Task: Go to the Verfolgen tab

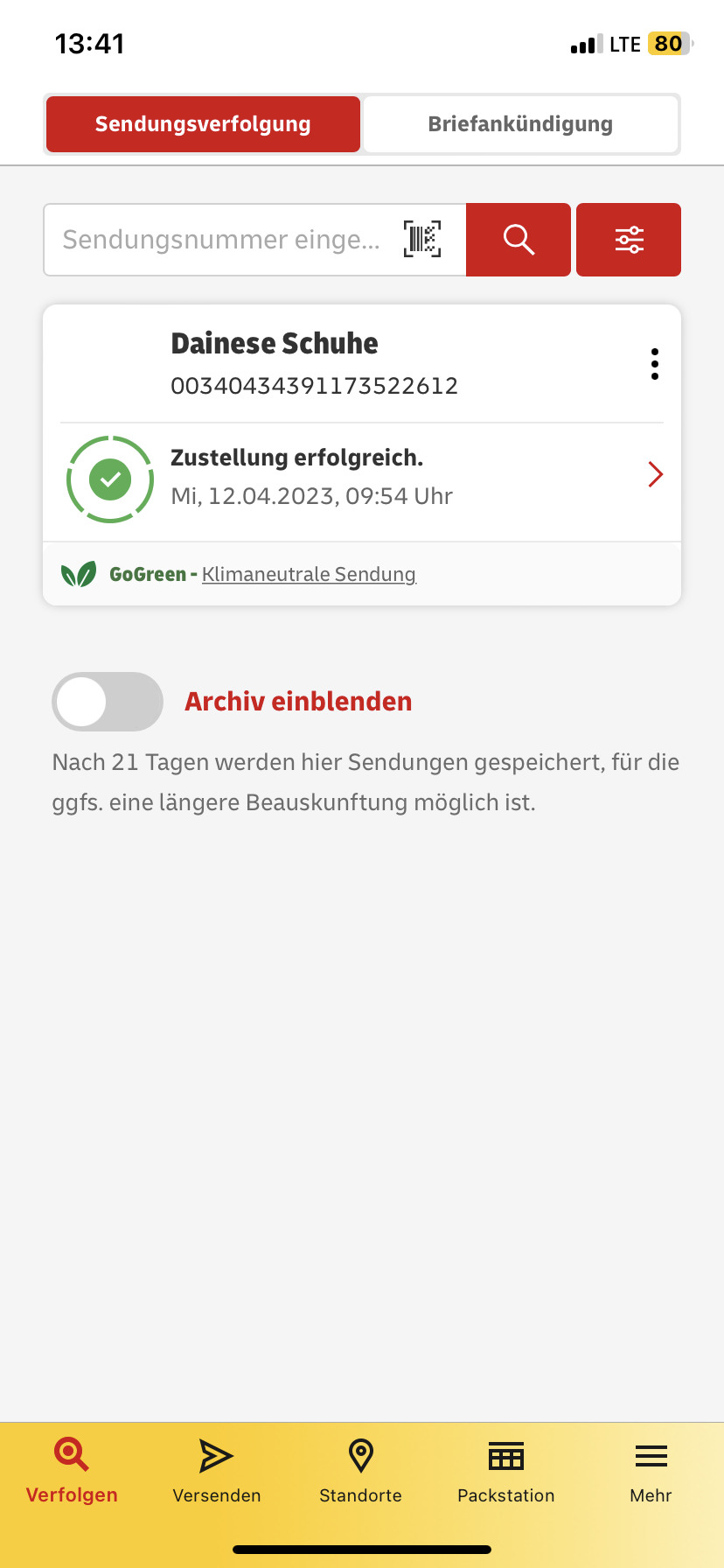Action: (x=72, y=1472)
